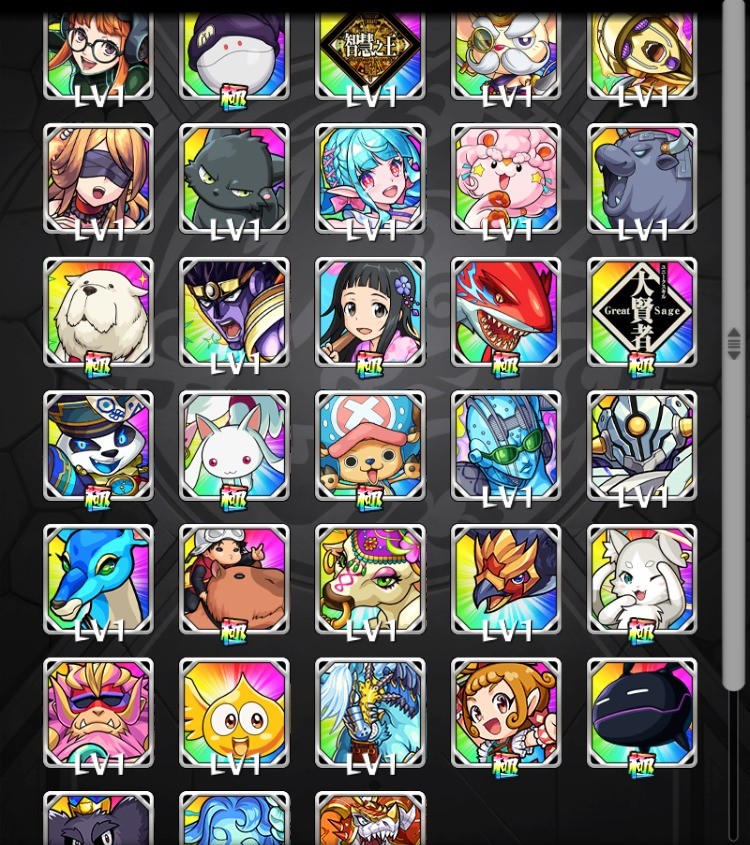Image resolution: width=750 pixels, height=845 pixels.
Task: Select the blue dragon character
Action: point(98,579)
